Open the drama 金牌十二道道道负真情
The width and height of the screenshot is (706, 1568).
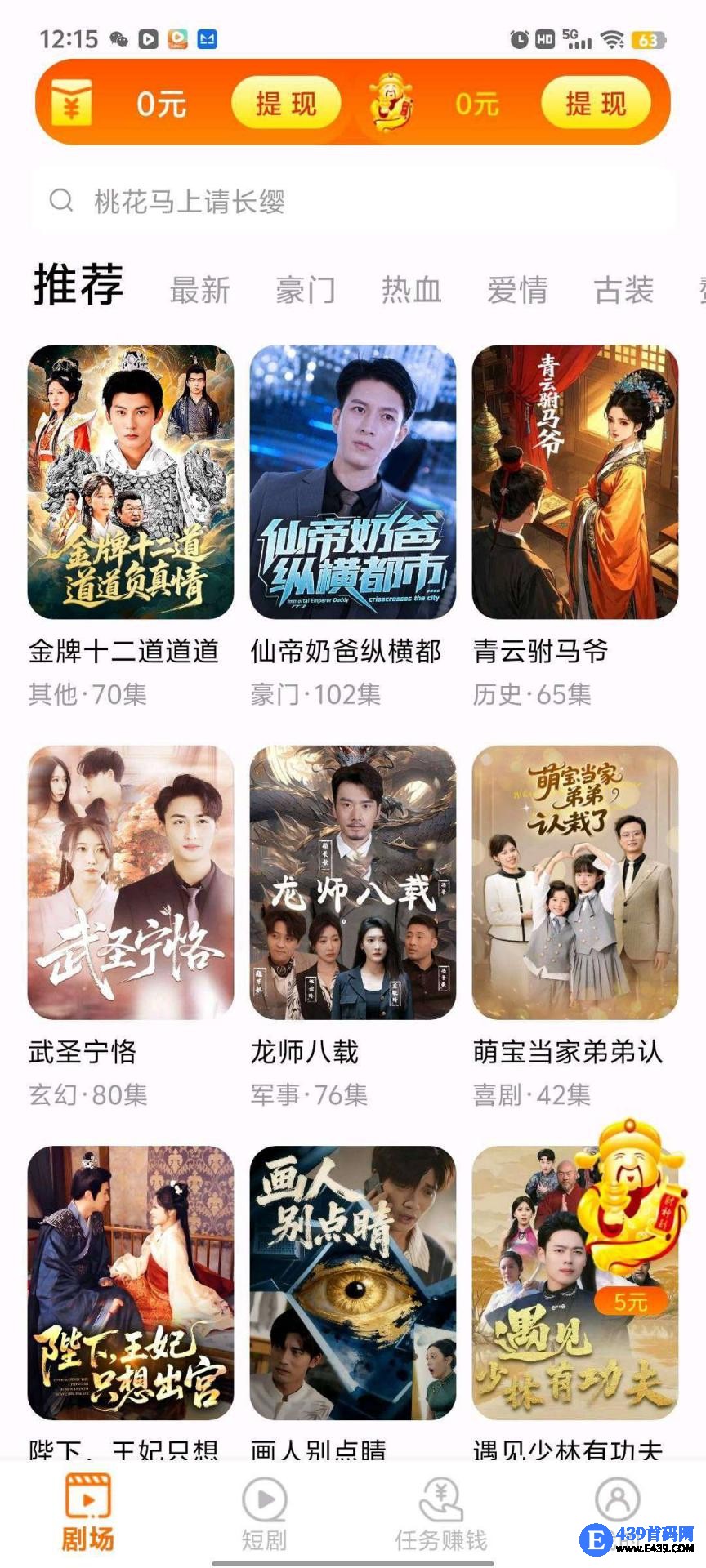tap(131, 482)
